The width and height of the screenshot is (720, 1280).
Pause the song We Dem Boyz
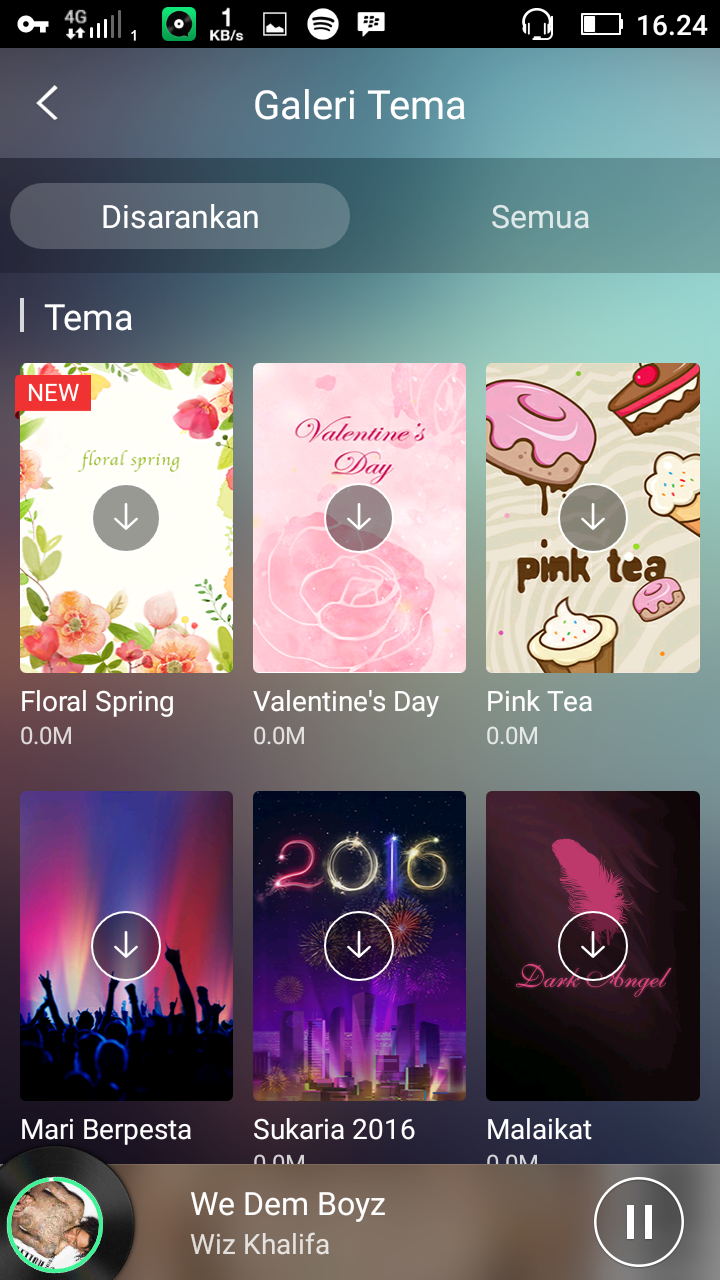(639, 1221)
